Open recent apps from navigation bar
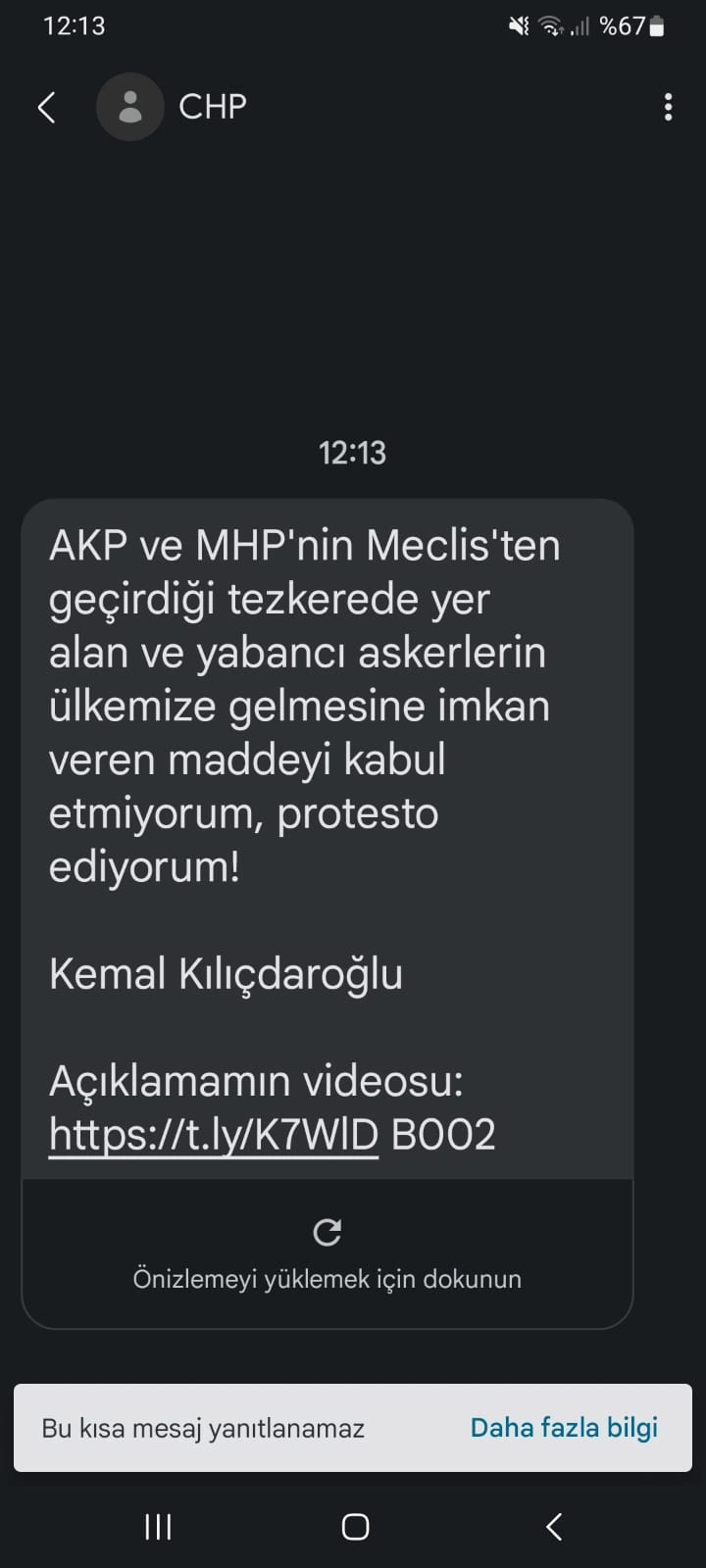The image size is (706, 1568). tap(158, 1526)
